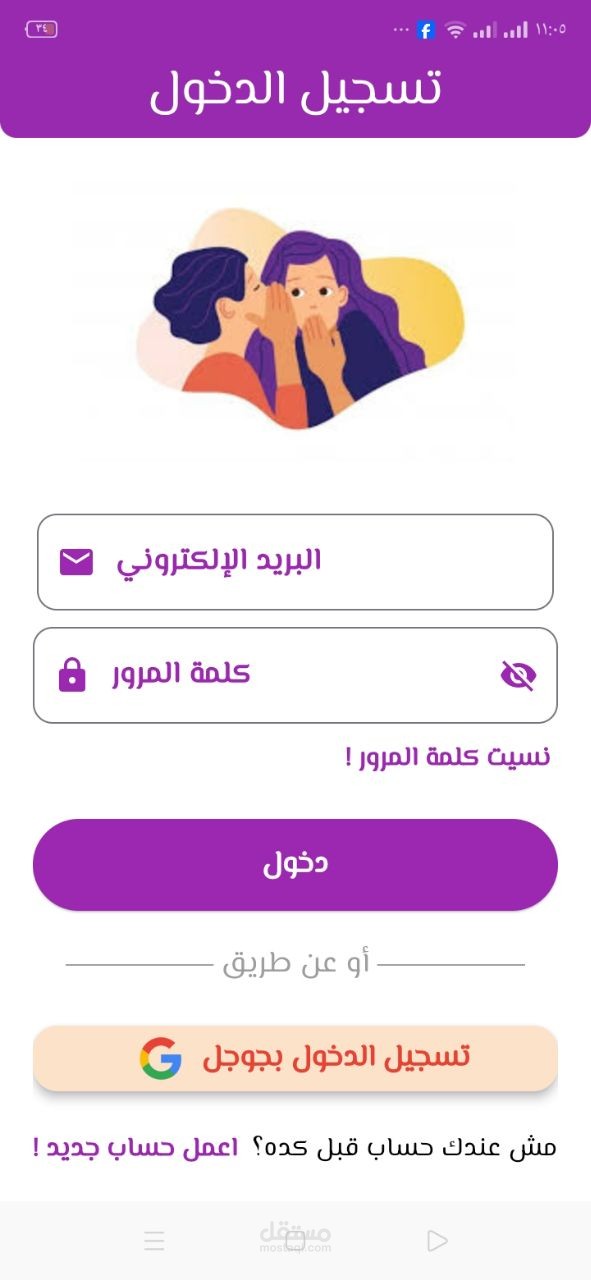Viewport: 591px width, 1280px height.
Task: Open the forgot password link (نسيت كلمة المرور)
Action: [447, 756]
